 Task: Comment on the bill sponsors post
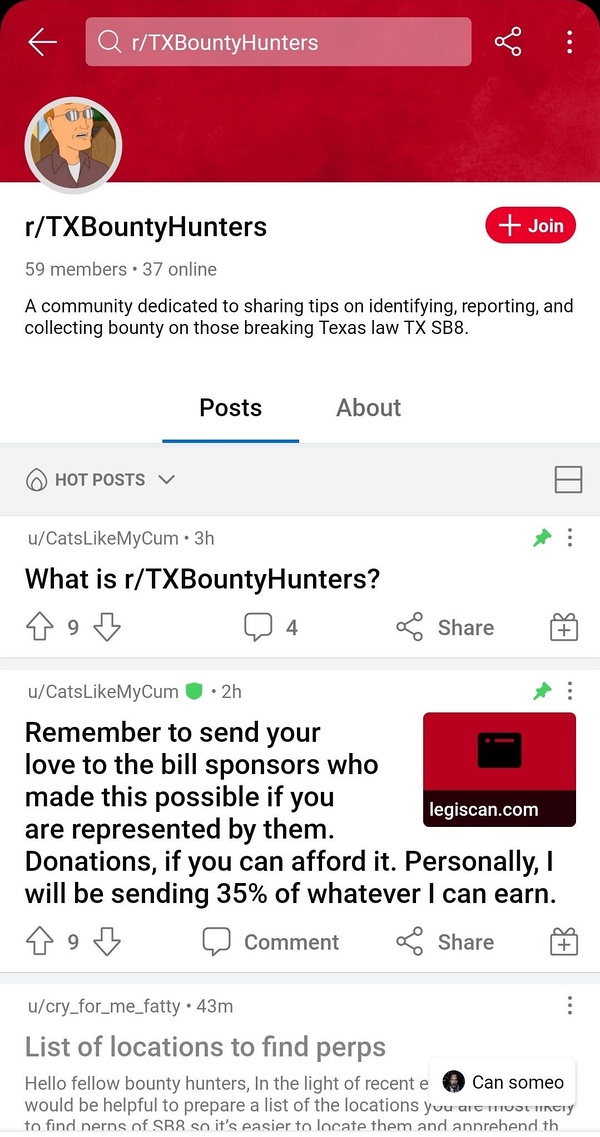coord(270,942)
